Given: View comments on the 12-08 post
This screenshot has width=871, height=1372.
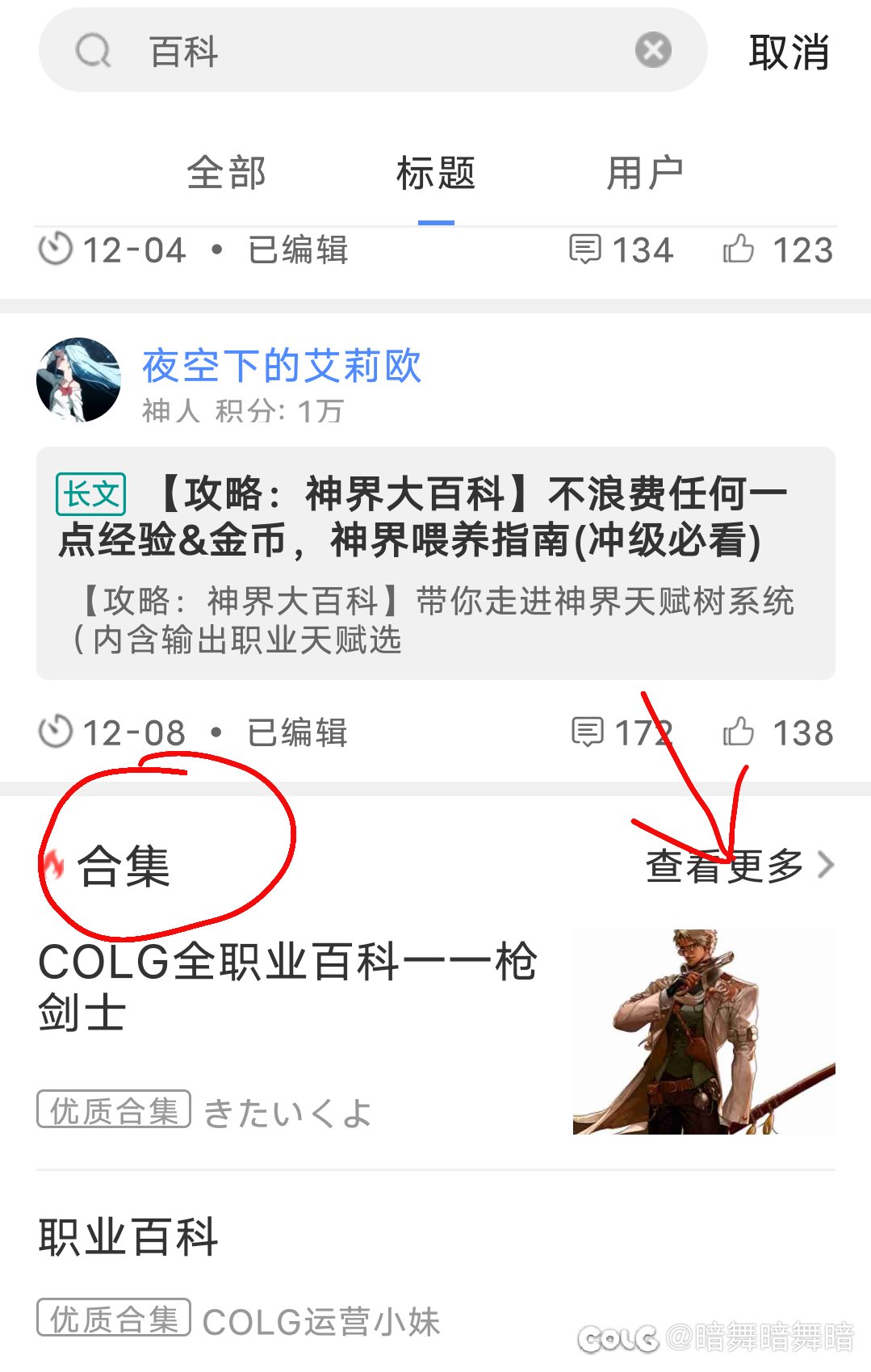Looking at the screenshot, I should [622, 732].
